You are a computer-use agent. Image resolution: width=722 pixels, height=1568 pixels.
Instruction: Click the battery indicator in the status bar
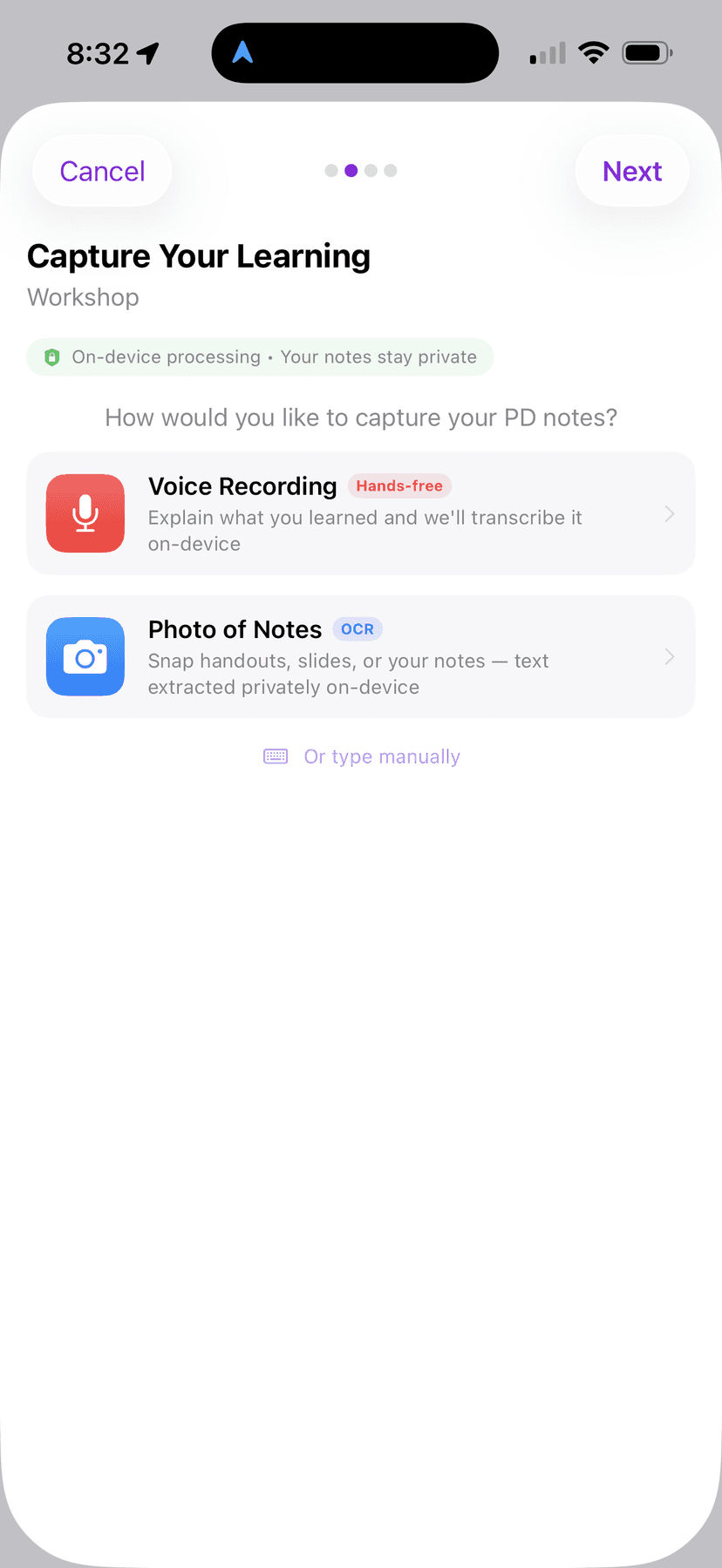[x=647, y=52]
